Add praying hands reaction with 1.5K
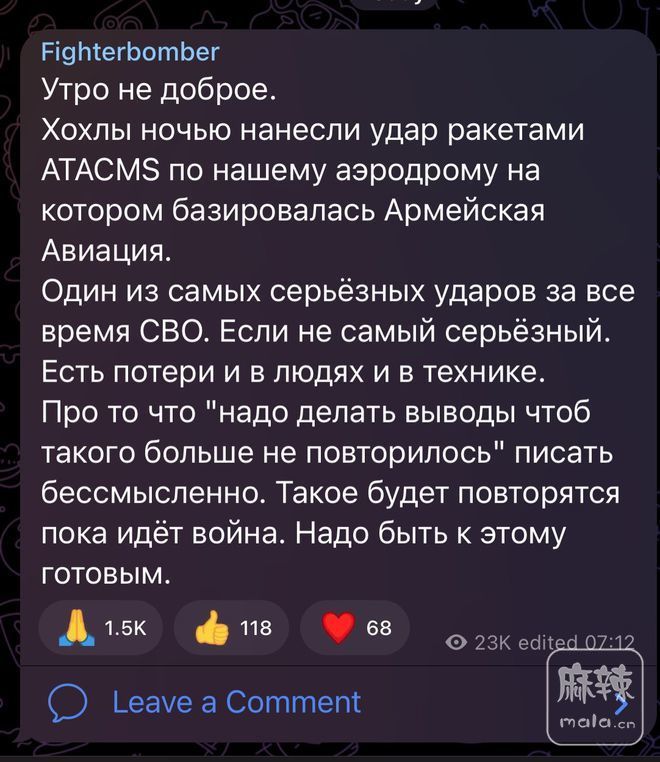This screenshot has height=762, width=660. 103,628
